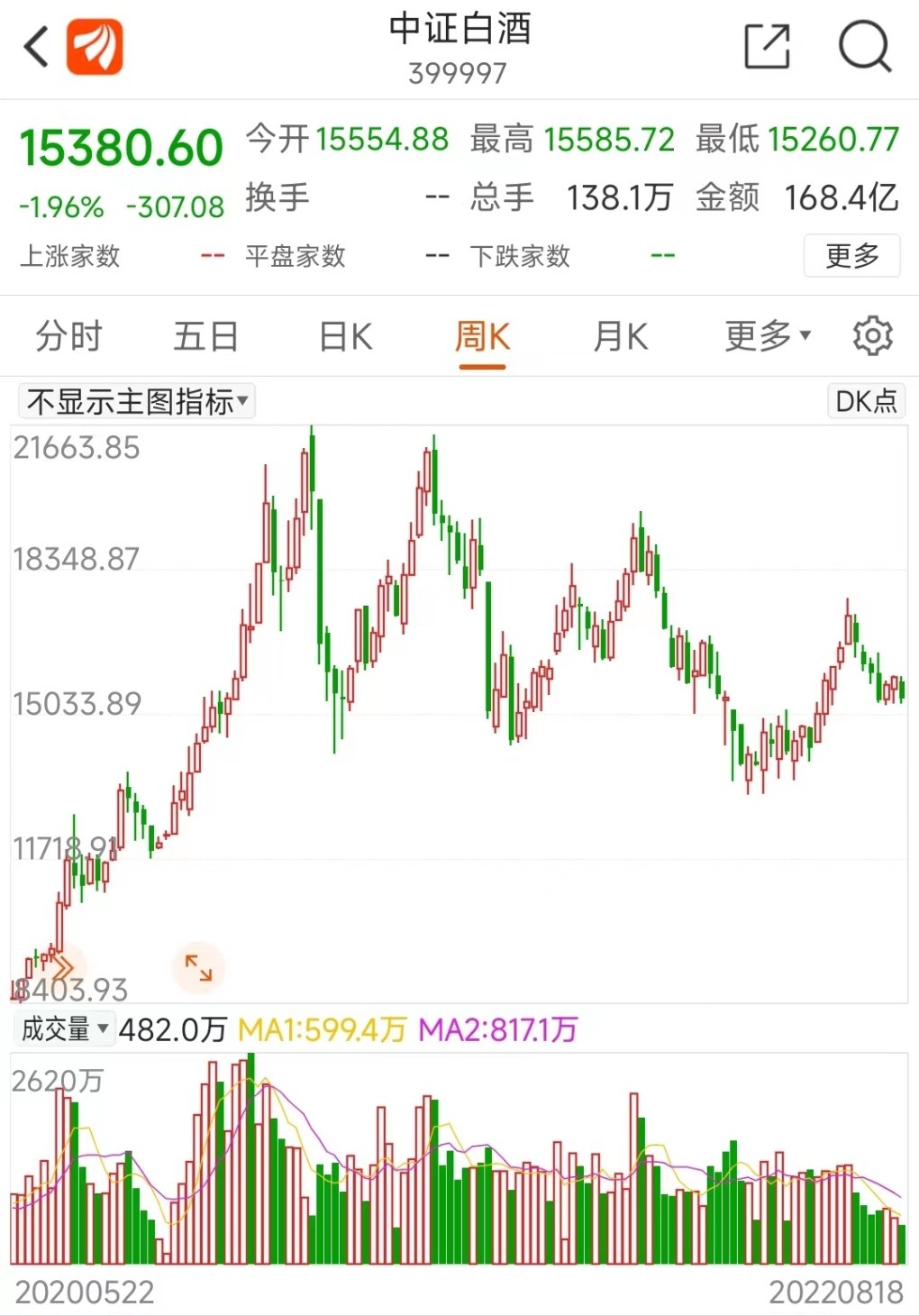Go back using the back arrow

pos(36,47)
